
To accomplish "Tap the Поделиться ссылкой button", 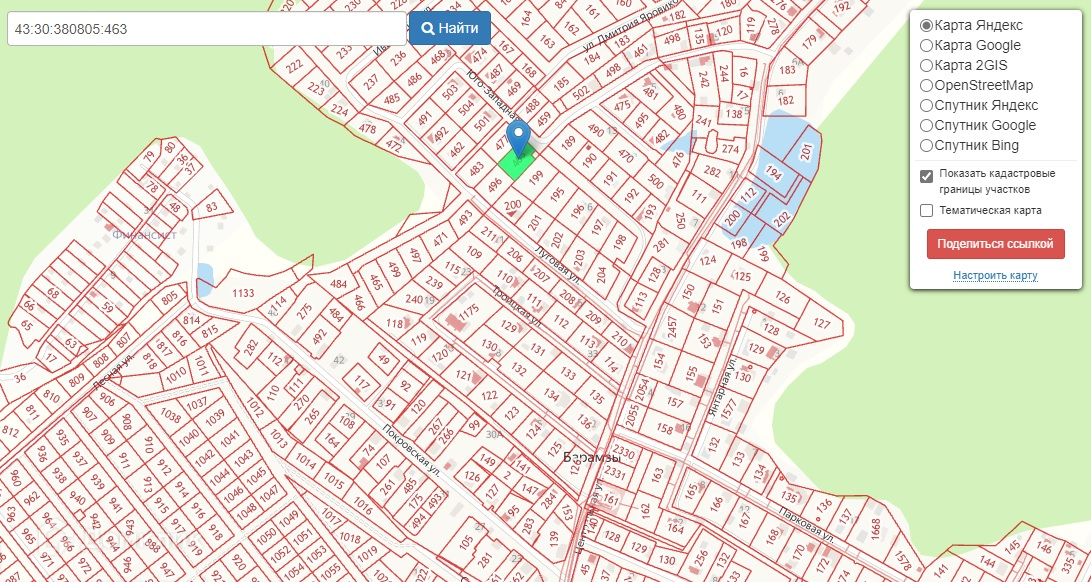I will (996, 244).
